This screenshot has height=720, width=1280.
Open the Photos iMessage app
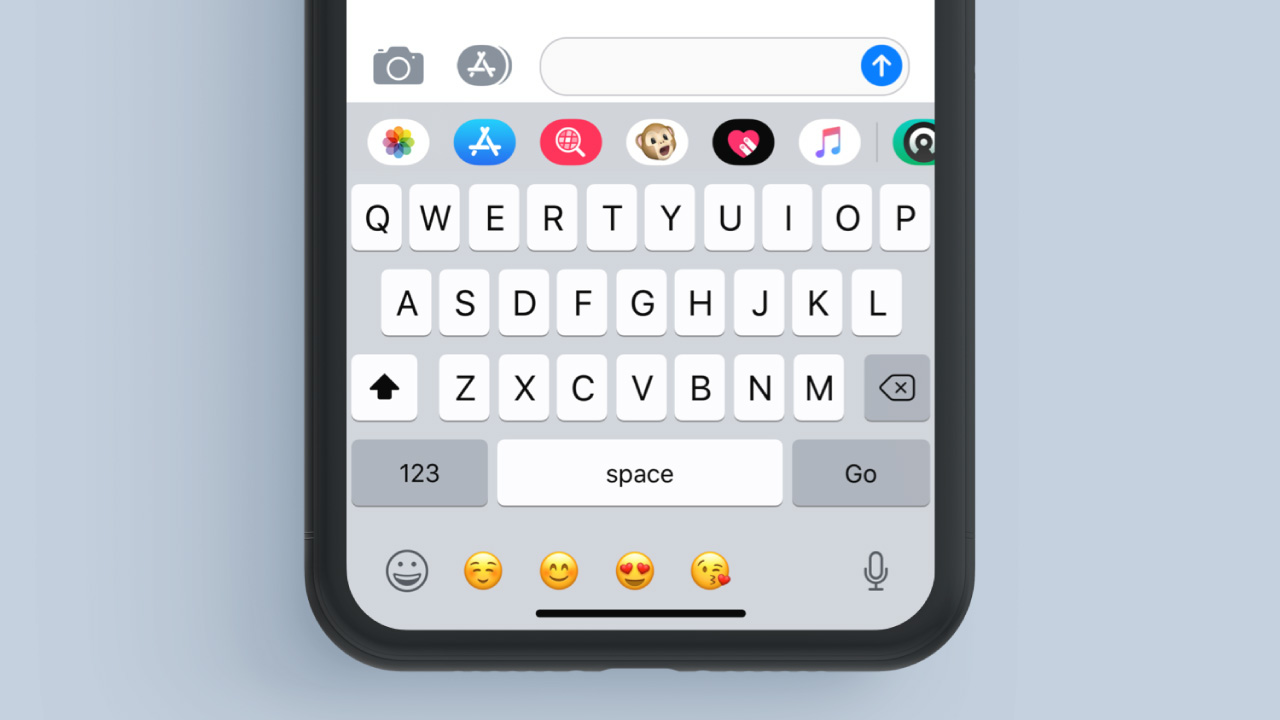pyautogui.click(x=398, y=142)
